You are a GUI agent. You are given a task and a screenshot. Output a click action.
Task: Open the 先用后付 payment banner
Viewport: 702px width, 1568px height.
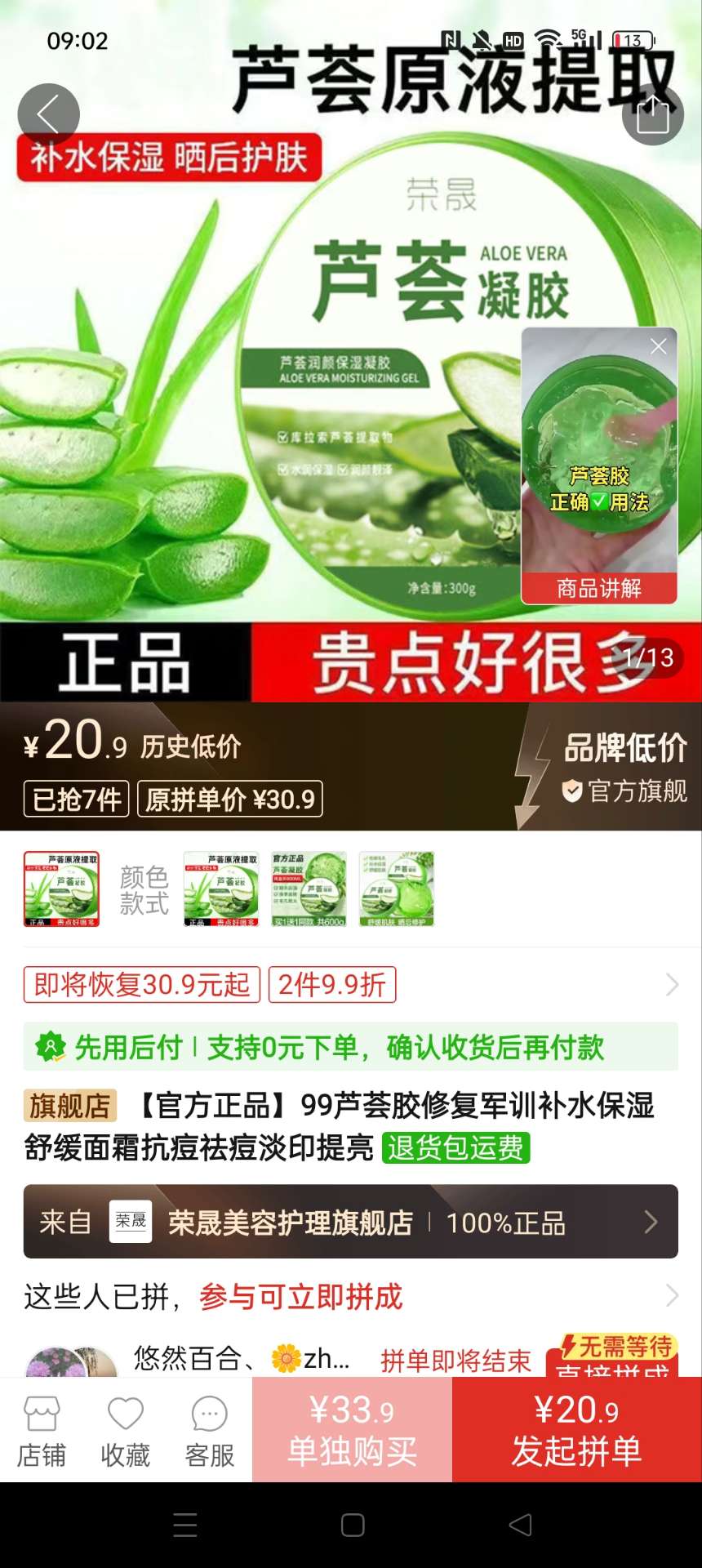(351, 1047)
